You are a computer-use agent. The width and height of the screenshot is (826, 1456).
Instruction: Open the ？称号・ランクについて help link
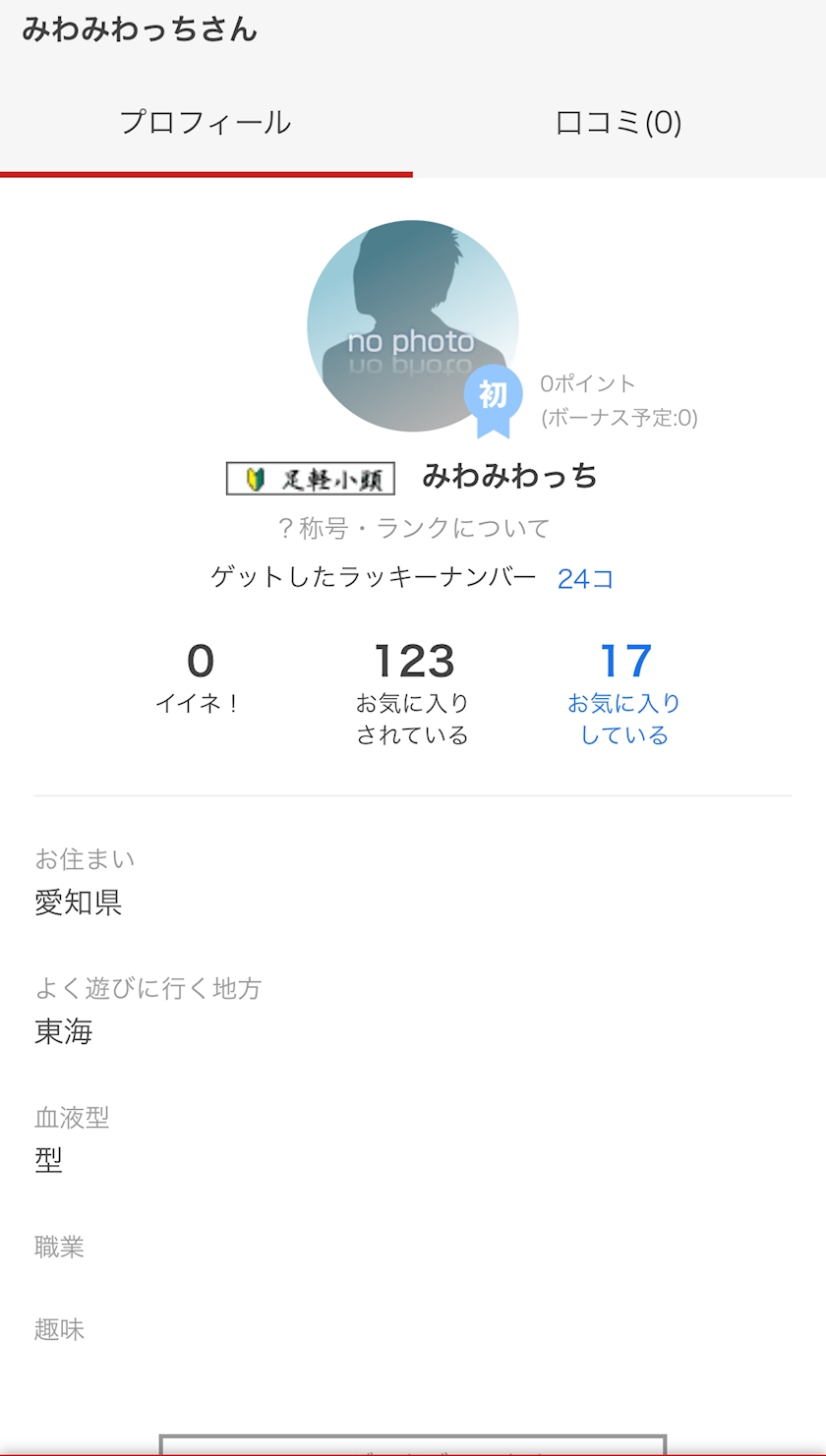[414, 528]
